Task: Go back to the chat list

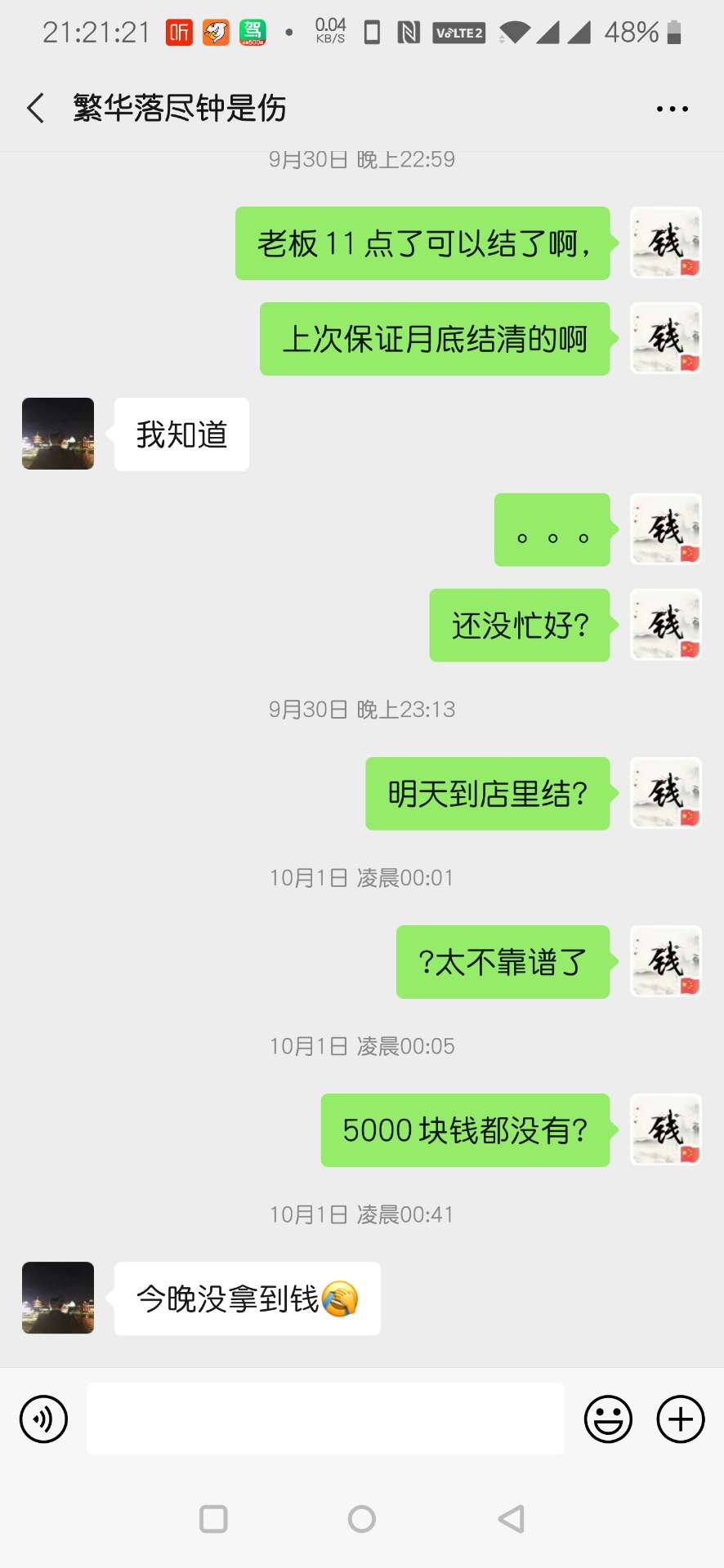Action: tap(35, 108)
